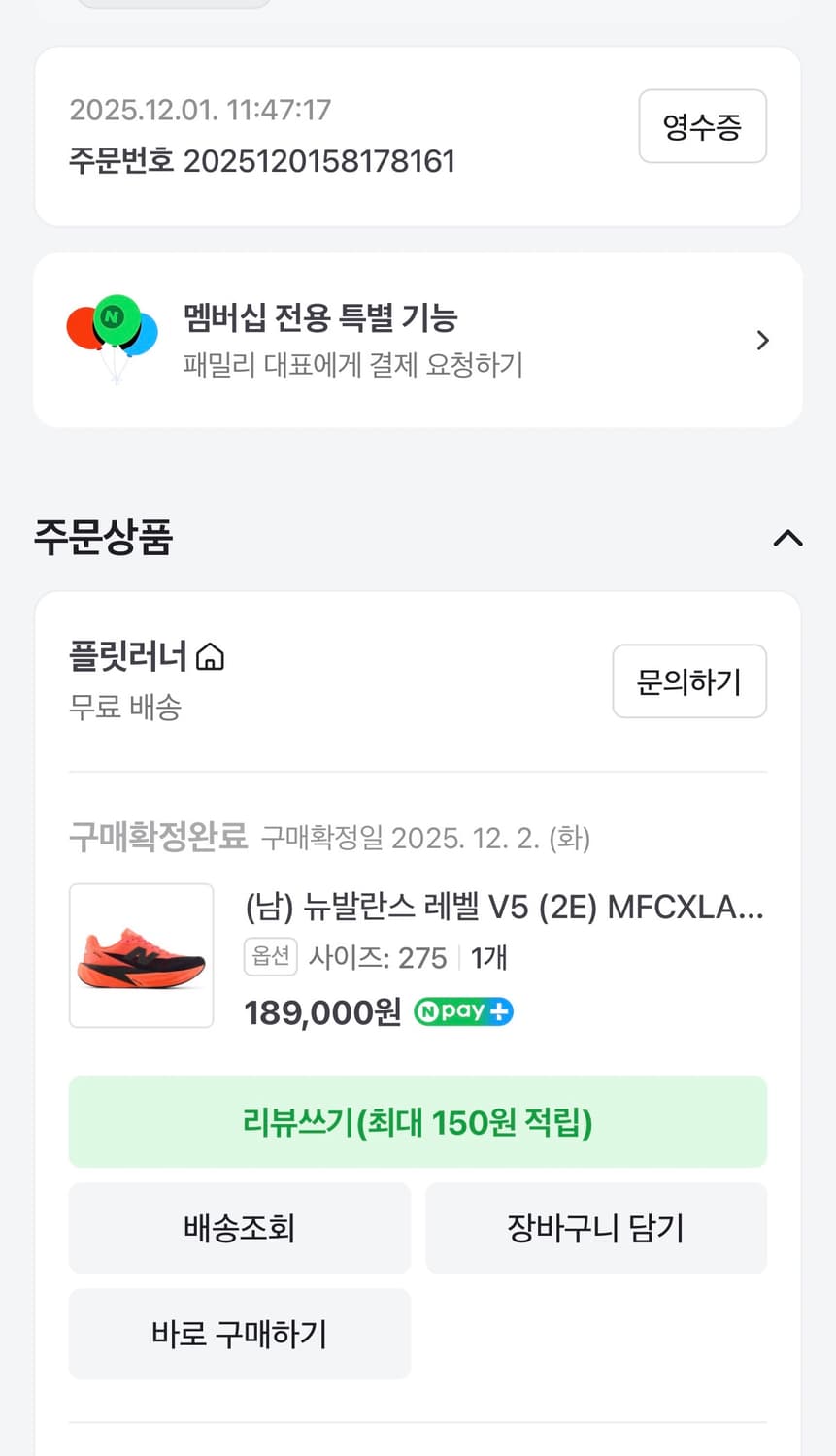
Task: Click the Npay+ payment icon
Action: click(x=463, y=1011)
